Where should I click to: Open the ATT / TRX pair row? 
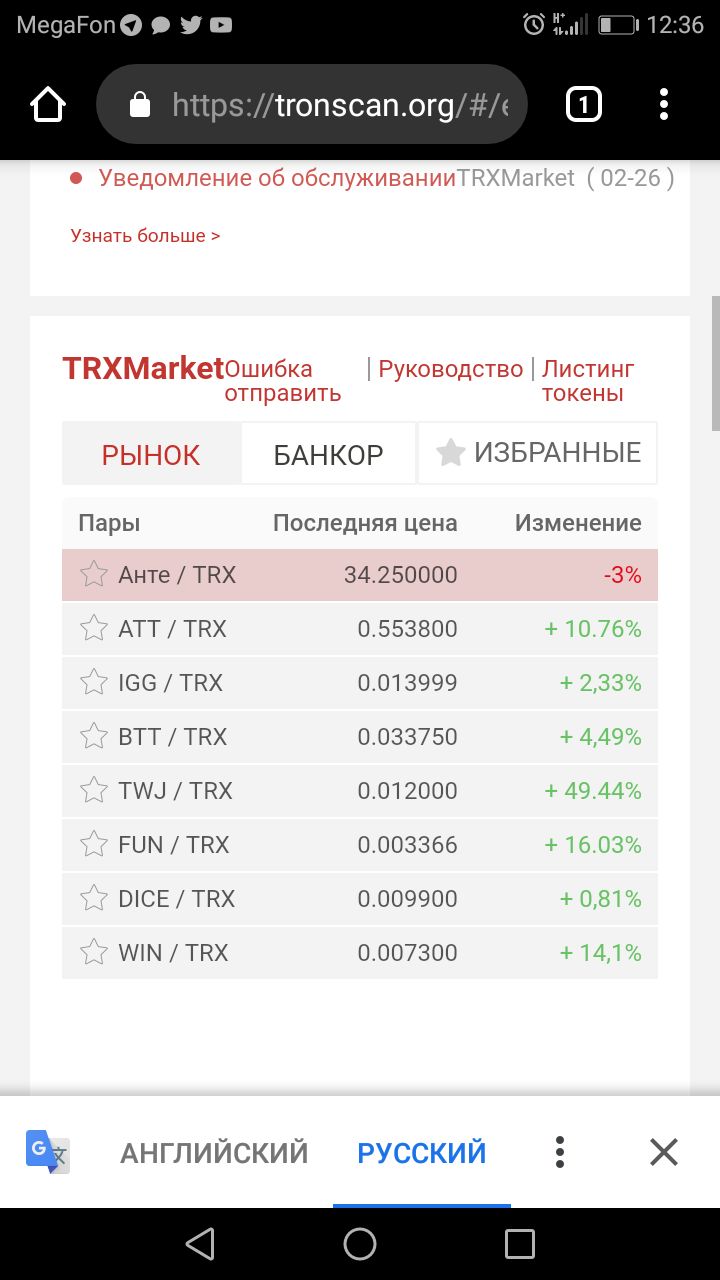pyautogui.click(x=360, y=629)
